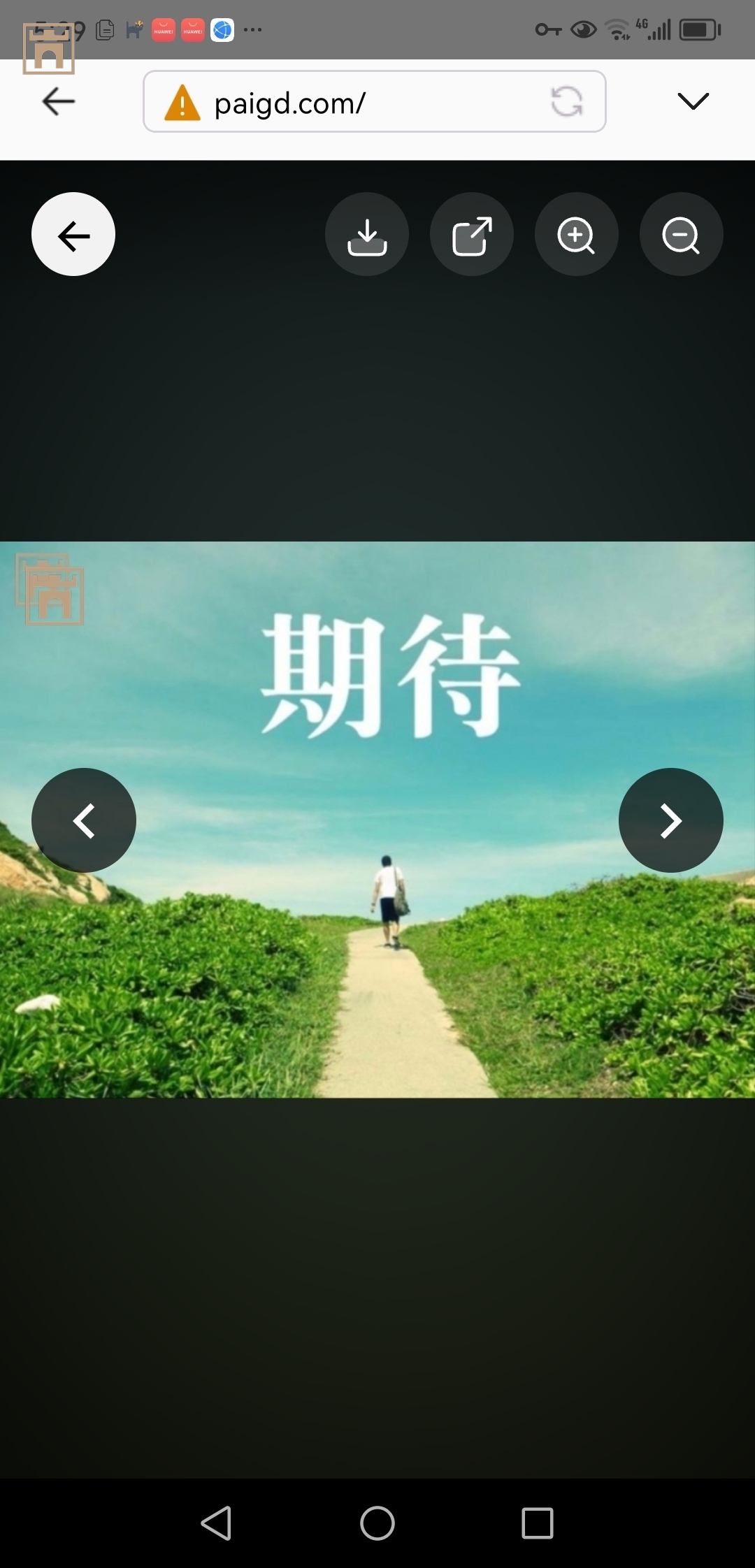
Task: Reload the page
Action: (566, 102)
